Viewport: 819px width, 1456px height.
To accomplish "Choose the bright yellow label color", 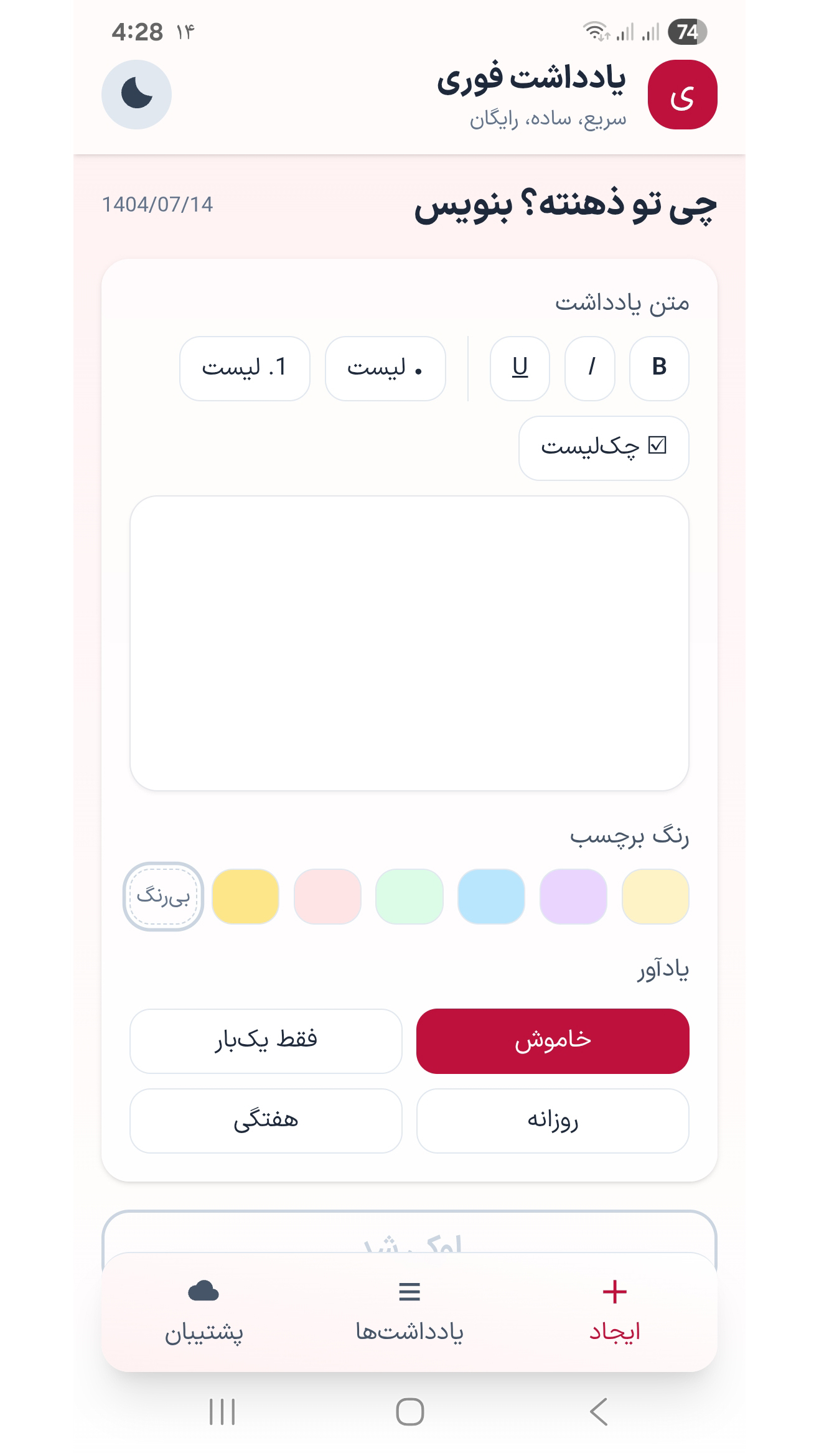I will pos(245,896).
